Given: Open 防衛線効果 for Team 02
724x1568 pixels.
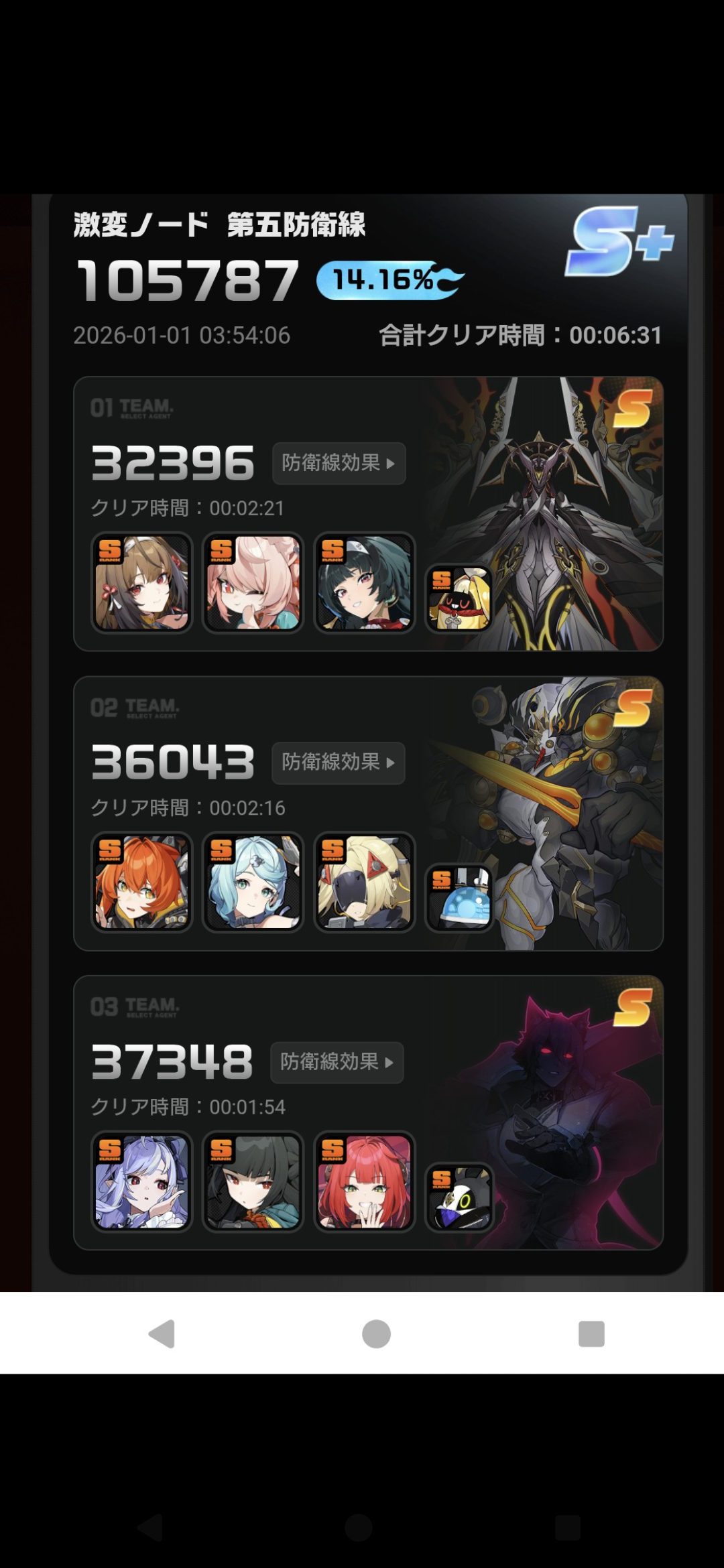Looking at the screenshot, I should click(339, 763).
